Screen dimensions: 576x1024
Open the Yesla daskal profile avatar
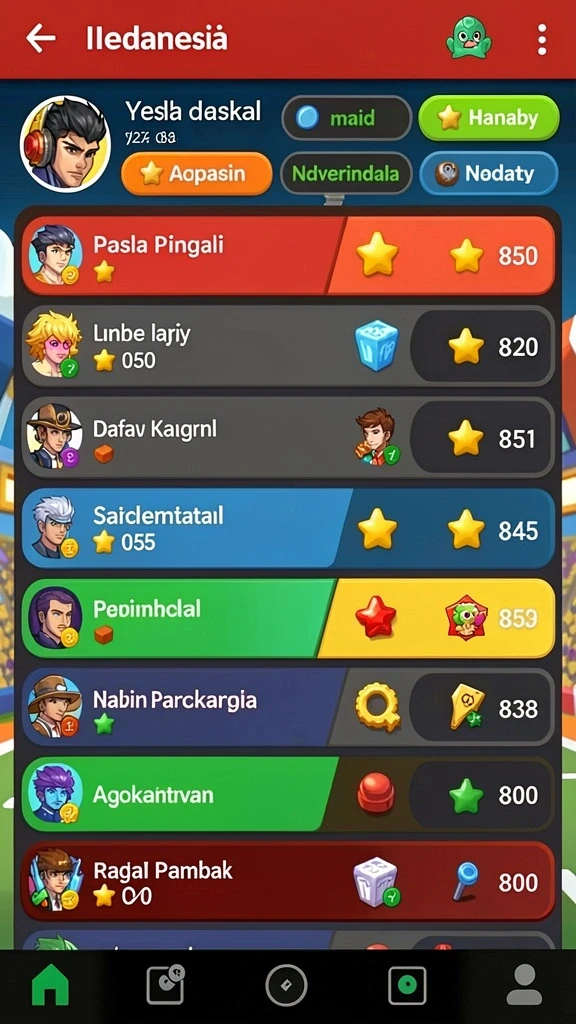(x=65, y=143)
